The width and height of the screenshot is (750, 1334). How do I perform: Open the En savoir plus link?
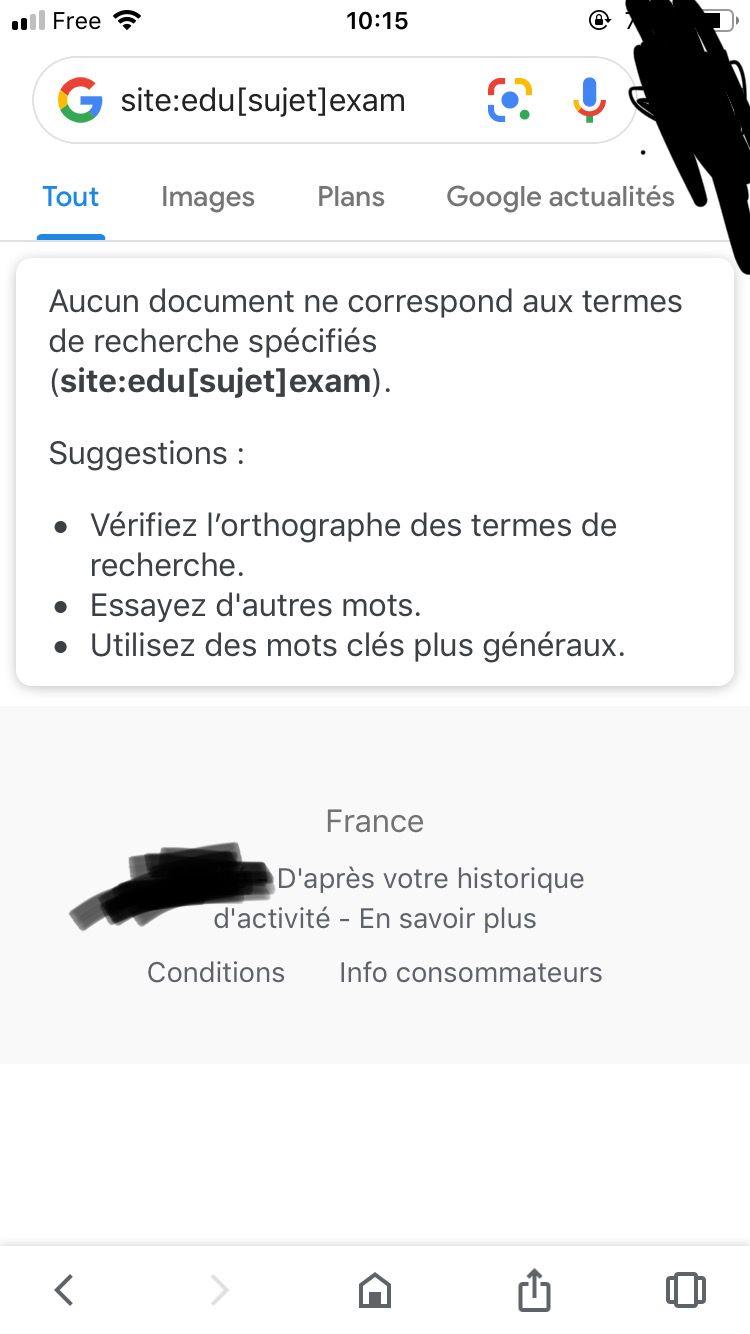click(448, 919)
